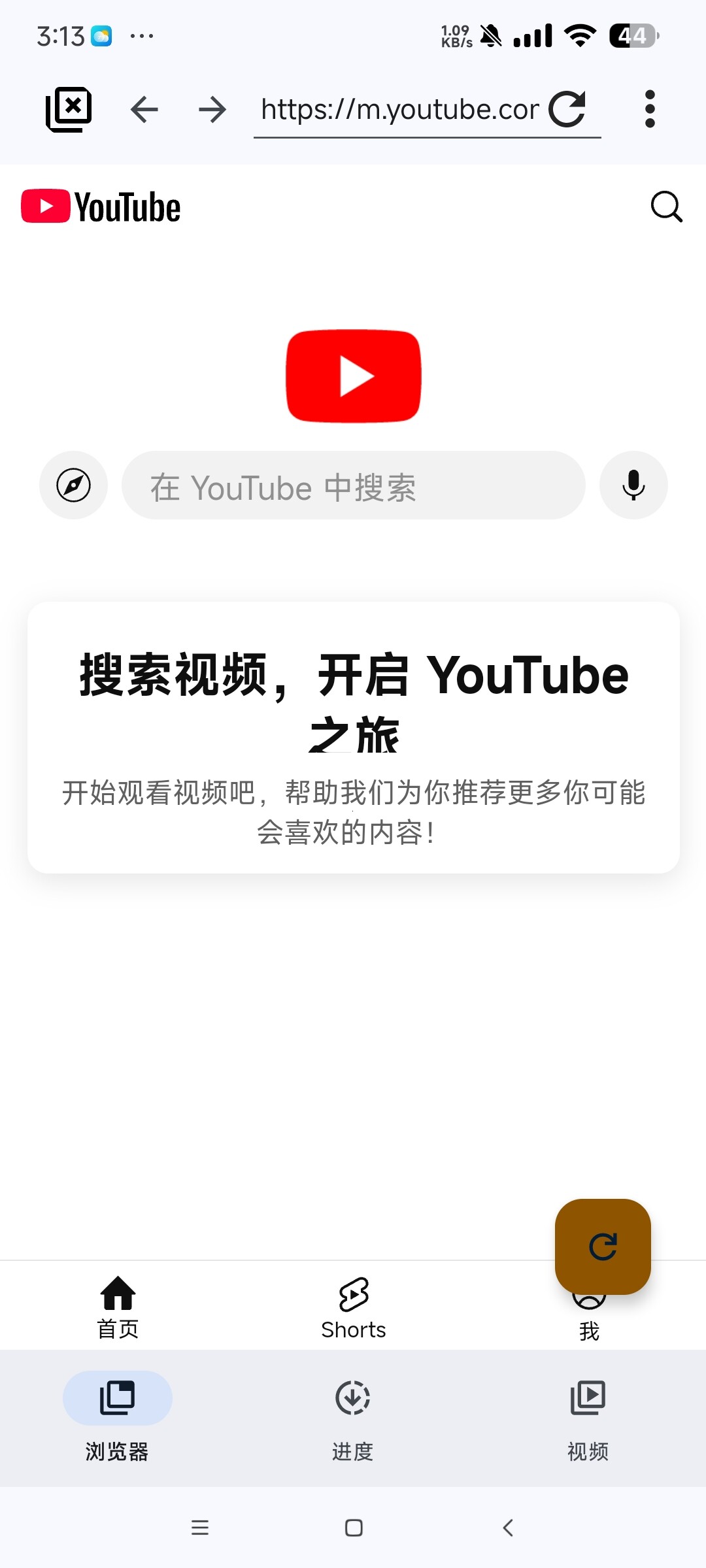Tap the 在 YouTube 中搜索 search box
Screen dimensions: 706x1568
point(354,485)
